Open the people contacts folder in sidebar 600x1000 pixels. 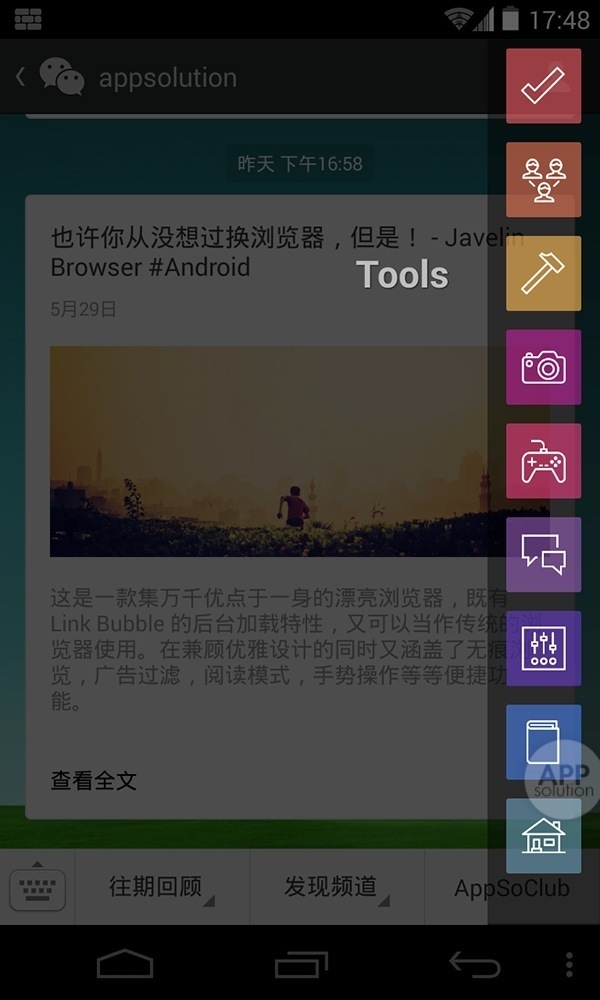543,180
